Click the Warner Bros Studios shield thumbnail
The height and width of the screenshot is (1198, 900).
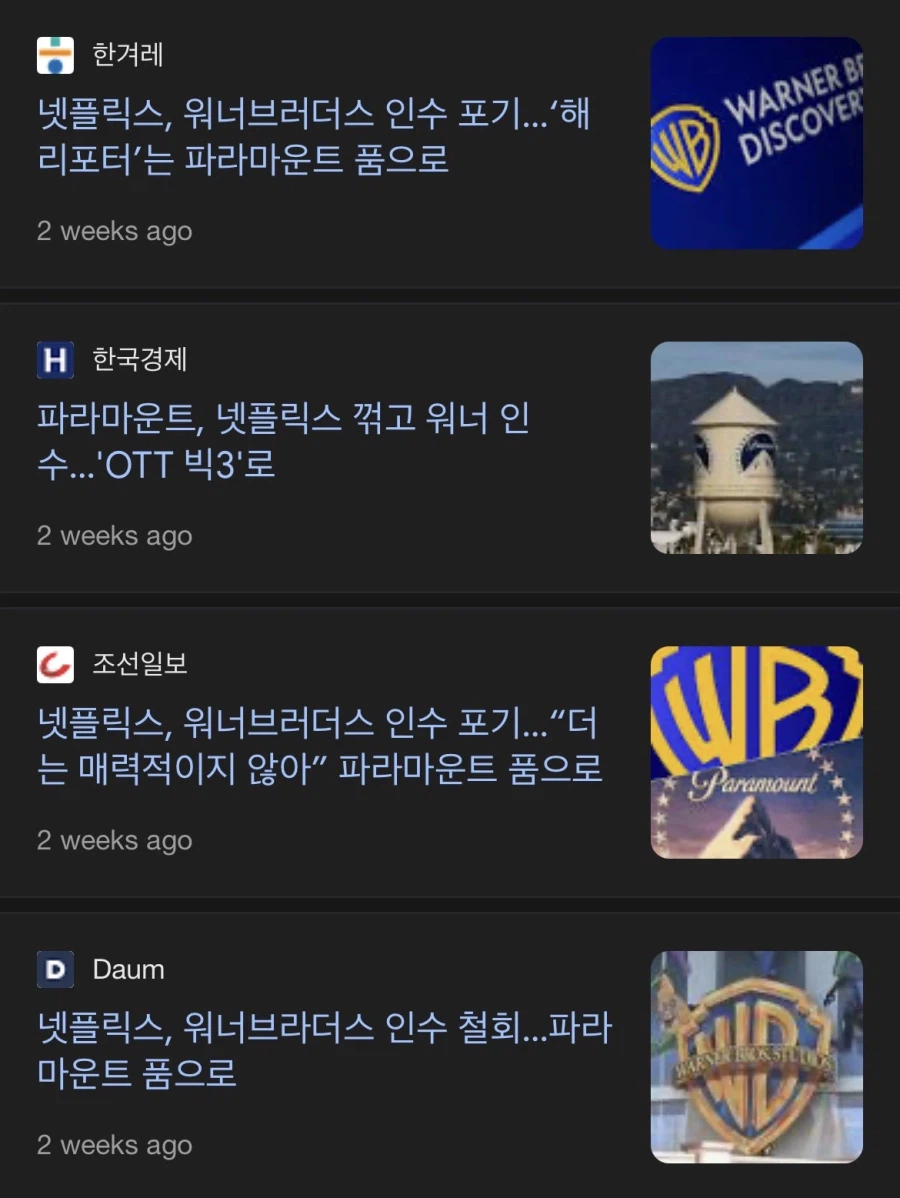point(756,1056)
